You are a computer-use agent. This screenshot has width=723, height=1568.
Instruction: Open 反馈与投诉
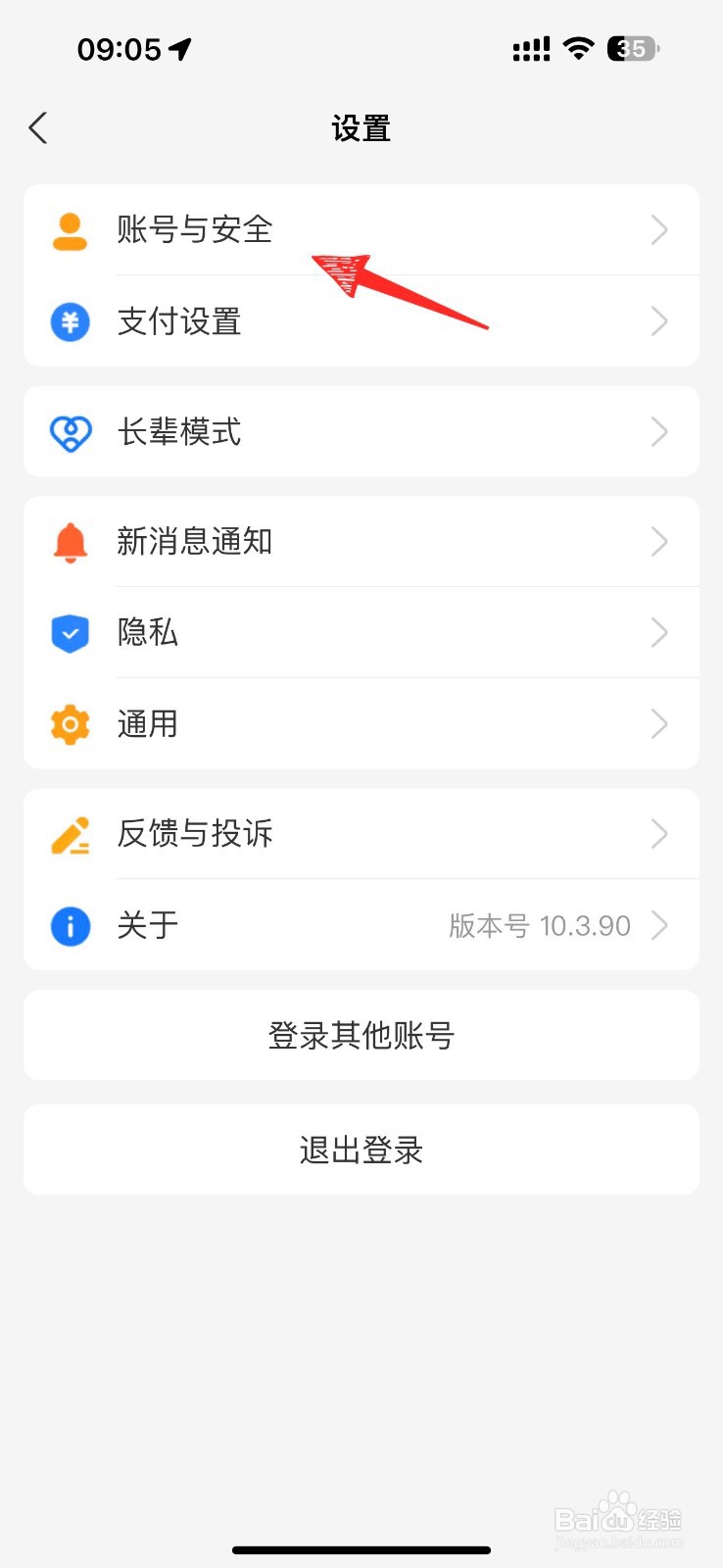(361, 834)
